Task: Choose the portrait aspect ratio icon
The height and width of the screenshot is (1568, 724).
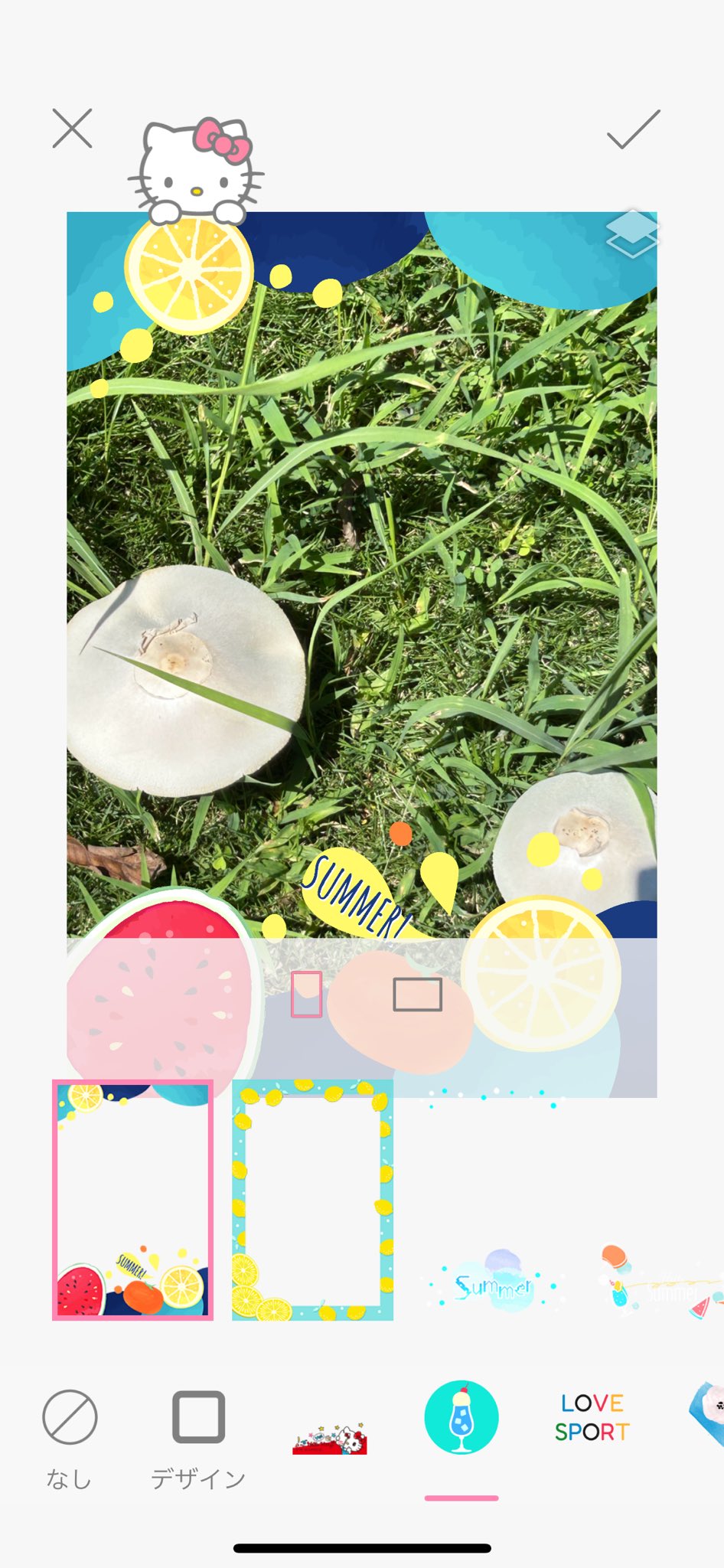Action: coord(306,994)
